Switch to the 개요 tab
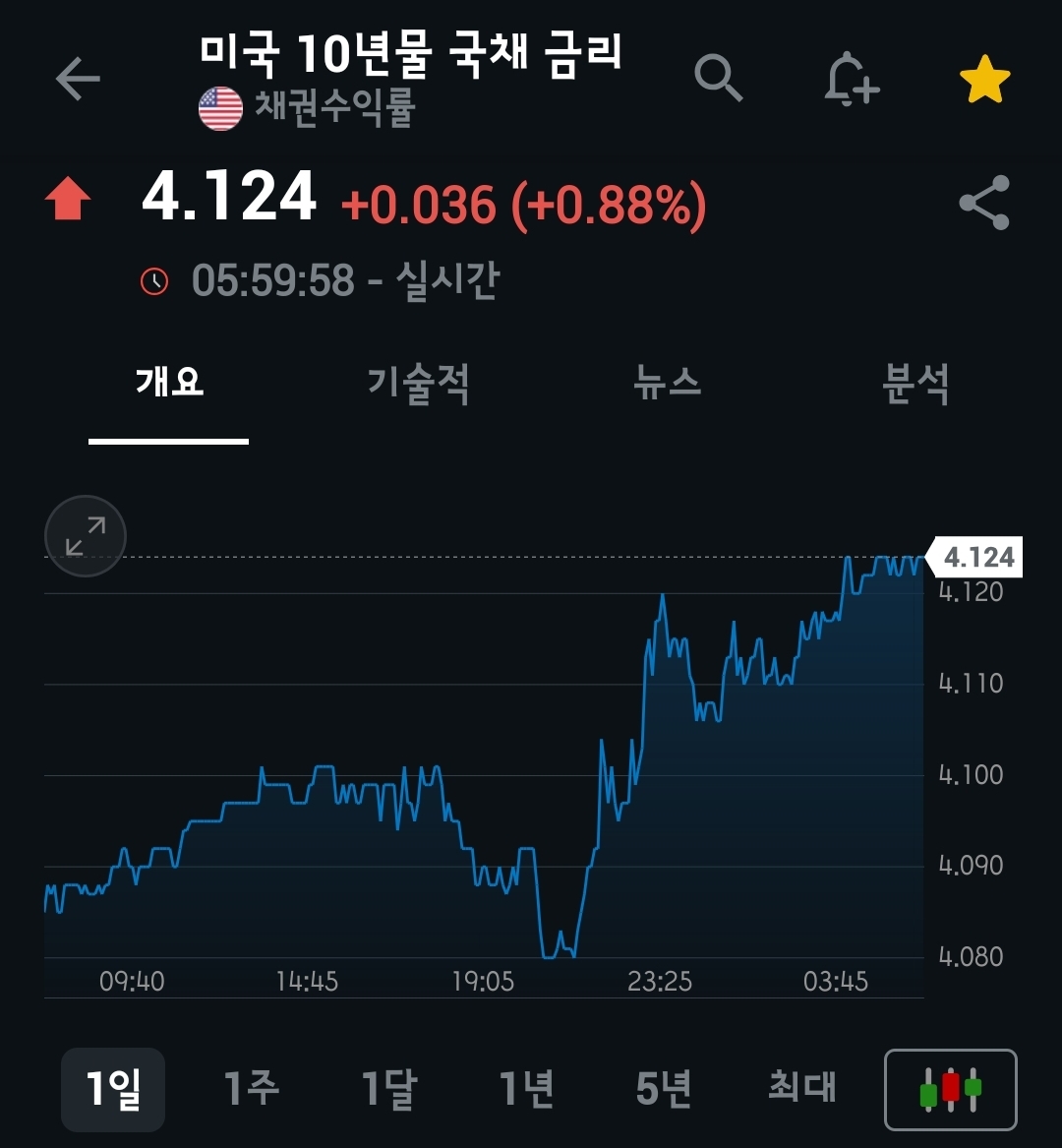The image size is (1062, 1148). click(169, 383)
